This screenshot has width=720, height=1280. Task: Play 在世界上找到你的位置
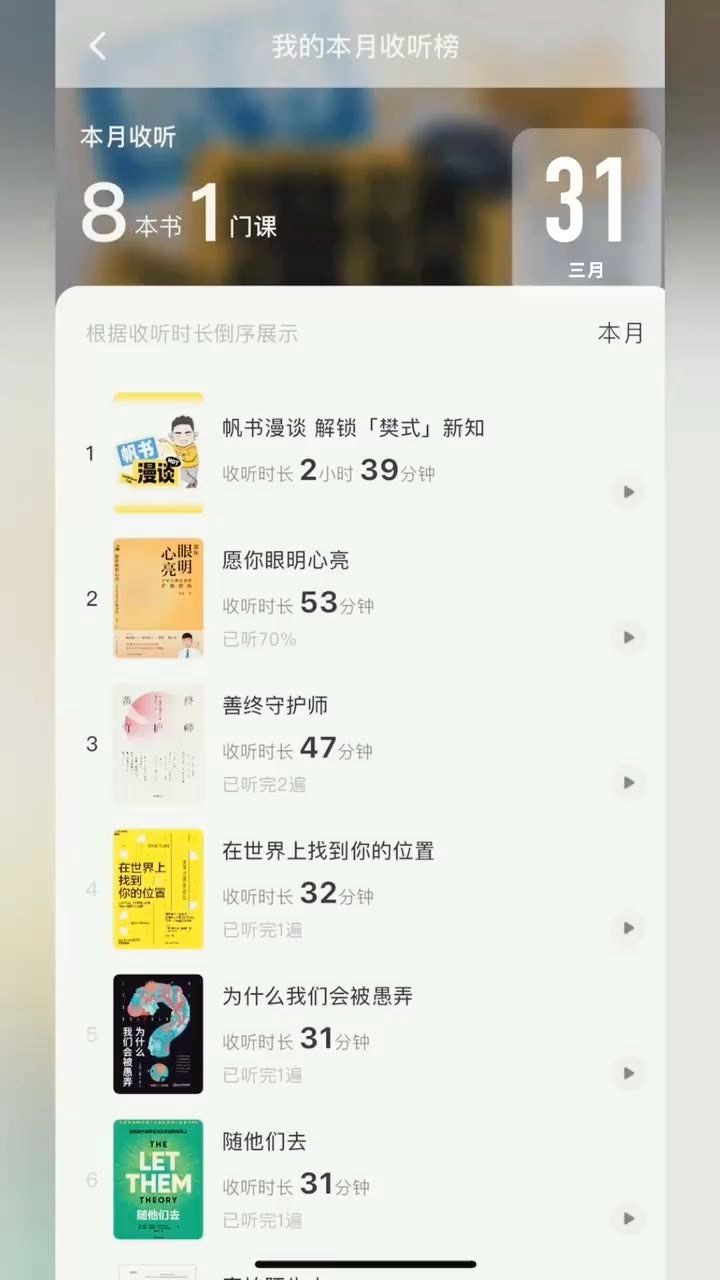(628, 928)
